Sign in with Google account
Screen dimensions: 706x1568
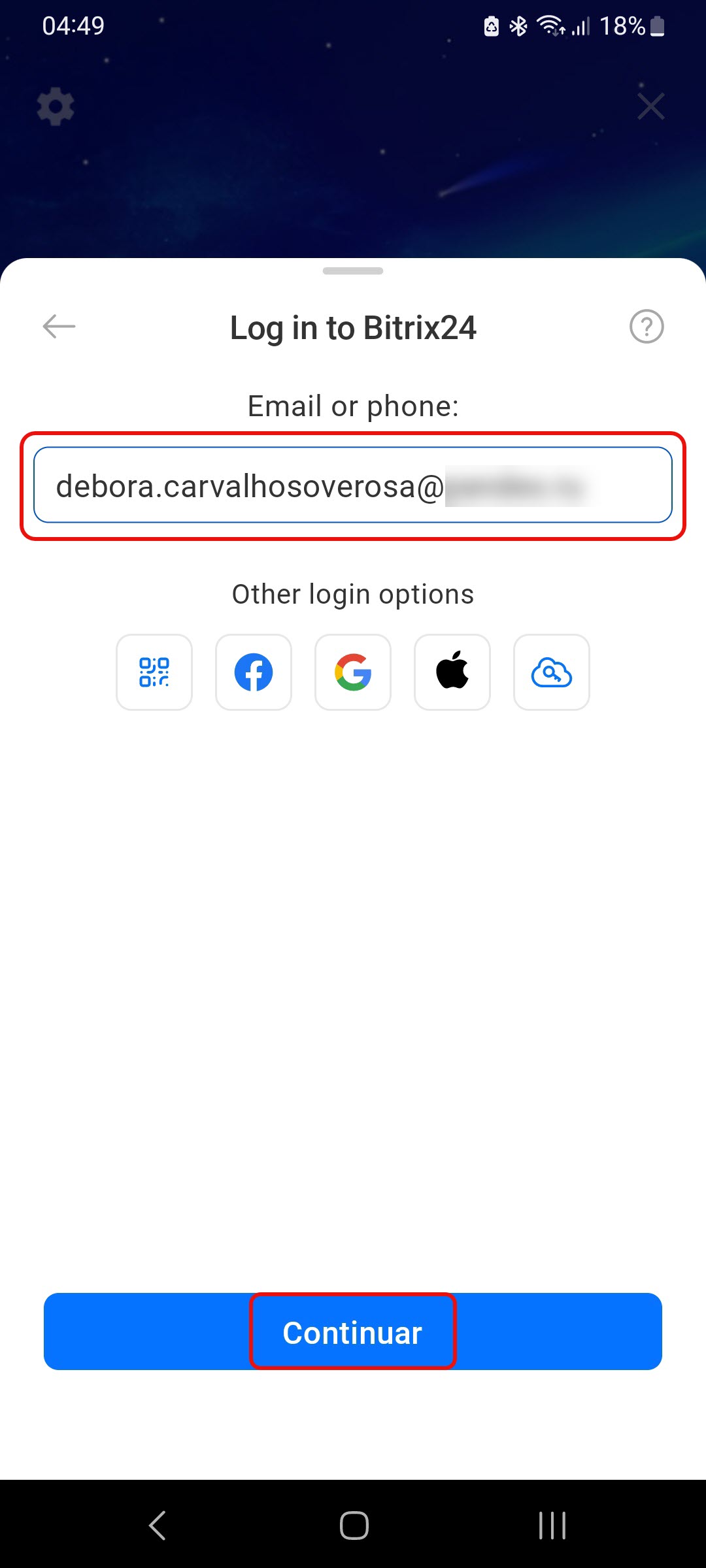pyautogui.click(x=353, y=672)
